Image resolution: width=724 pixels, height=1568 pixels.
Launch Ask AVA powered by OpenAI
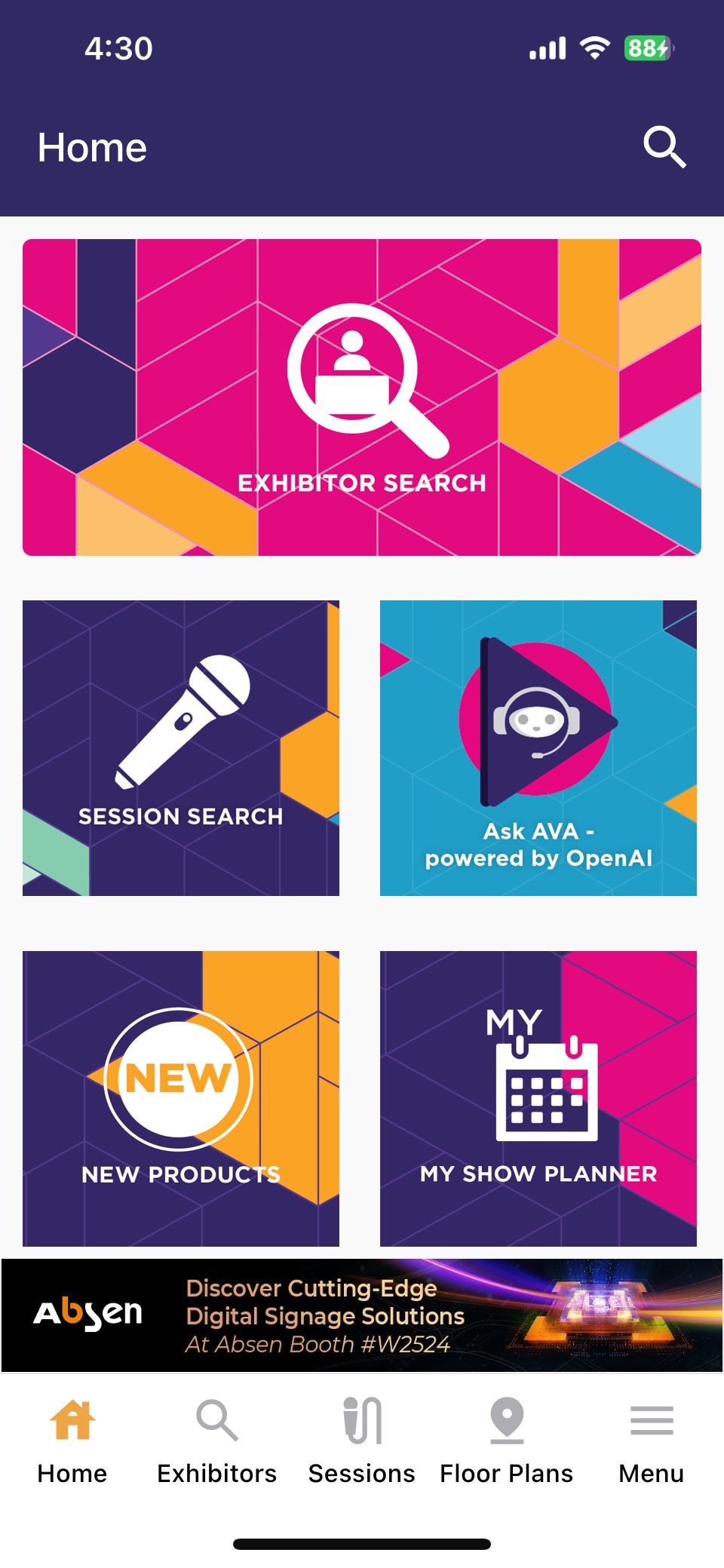pyautogui.click(x=538, y=748)
